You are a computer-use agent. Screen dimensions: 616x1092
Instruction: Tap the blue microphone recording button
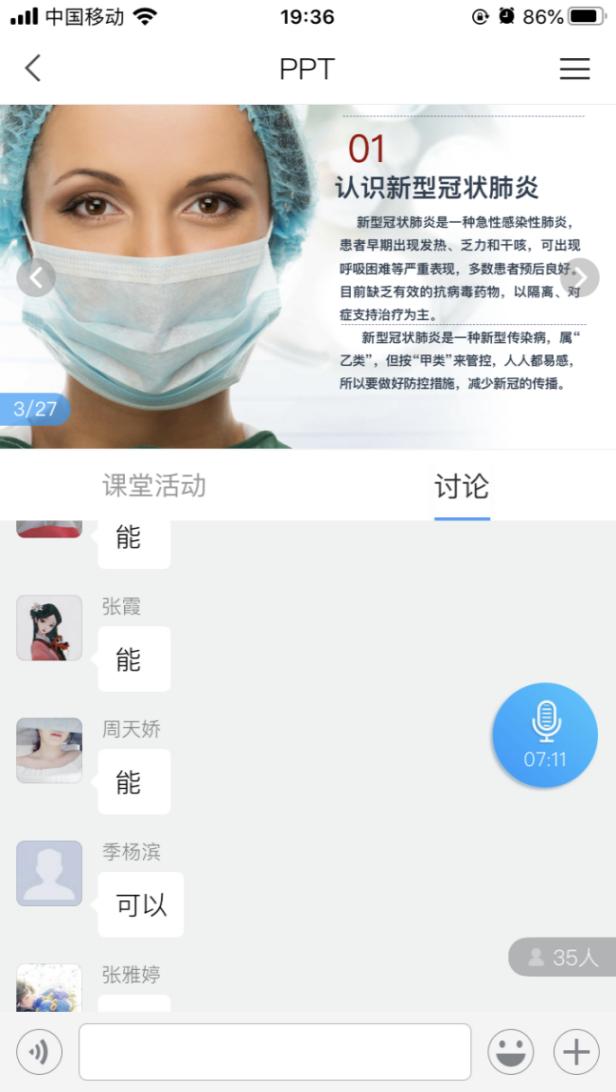(x=545, y=735)
